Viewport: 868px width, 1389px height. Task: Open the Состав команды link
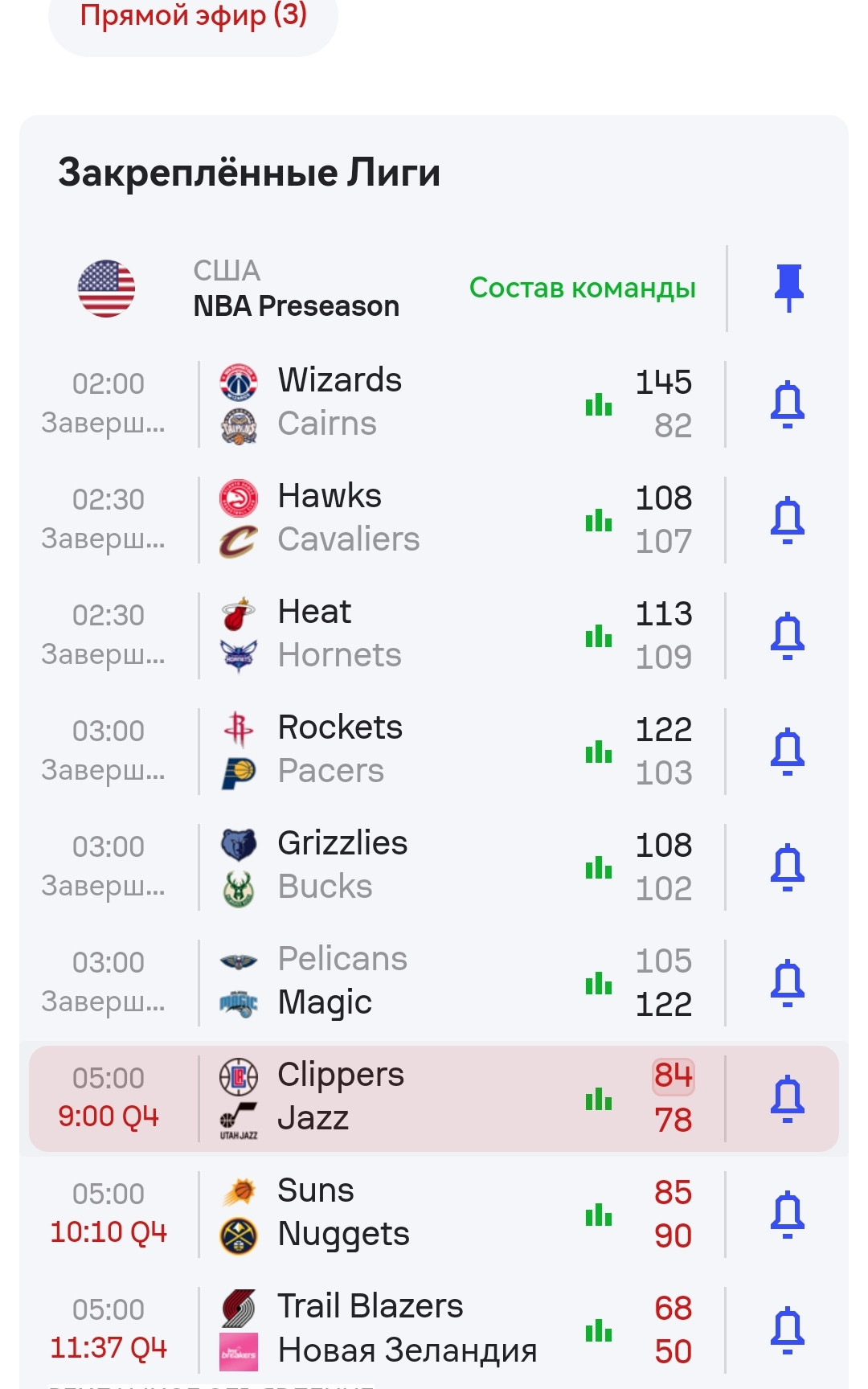[583, 288]
